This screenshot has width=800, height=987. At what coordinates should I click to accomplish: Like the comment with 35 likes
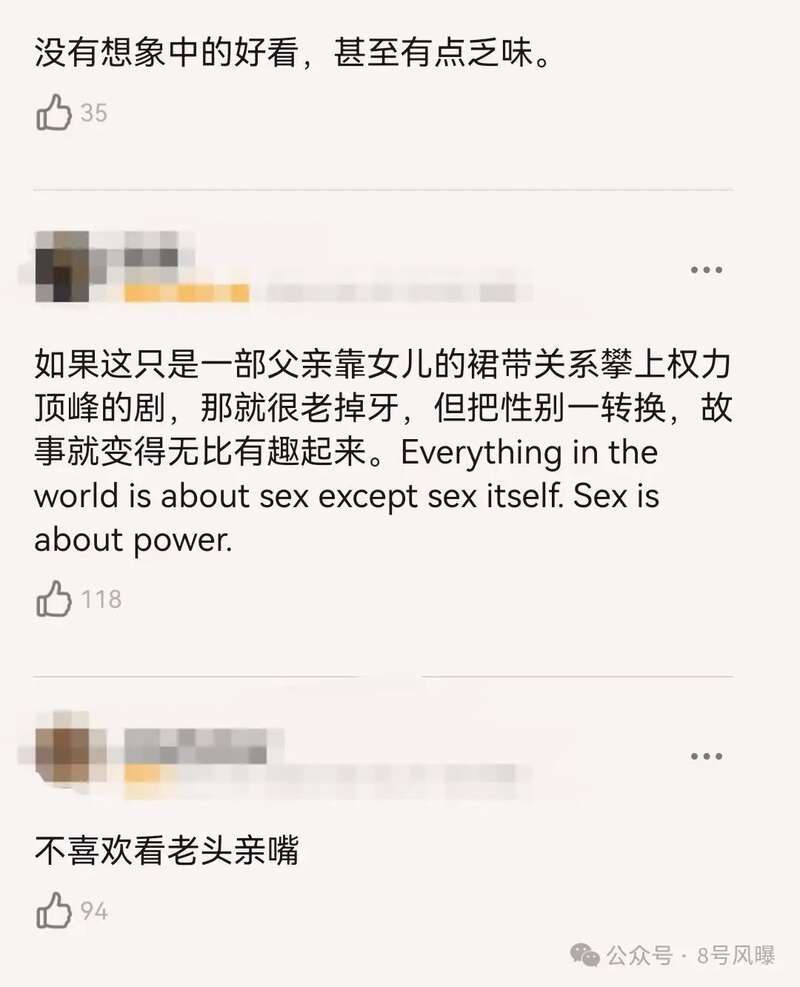pos(54,113)
